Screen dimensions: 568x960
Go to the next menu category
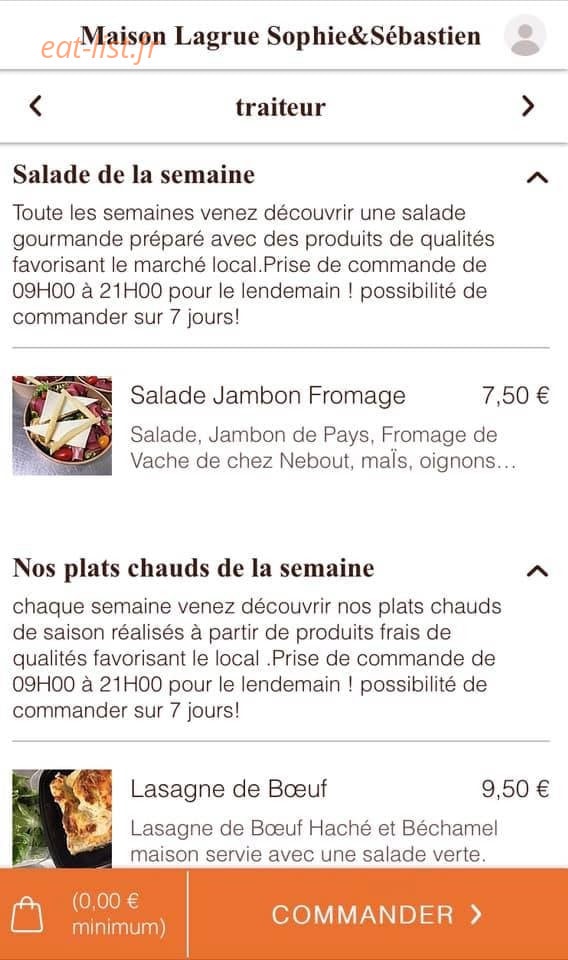(x=528, y=106)
